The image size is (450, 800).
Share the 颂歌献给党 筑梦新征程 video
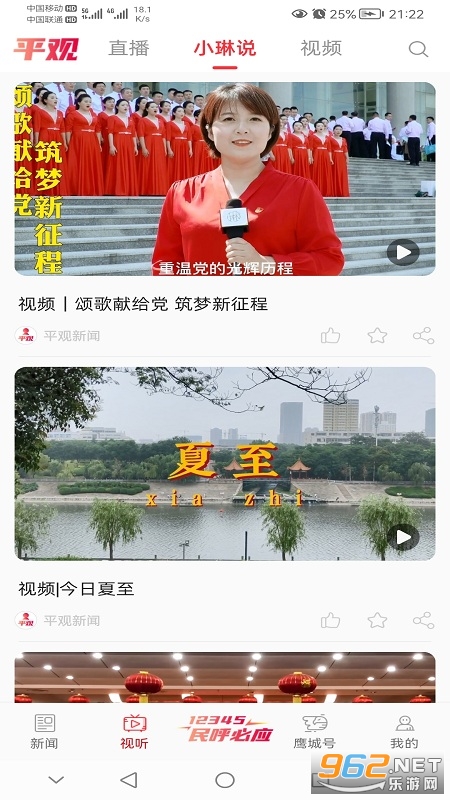tap(423, 335)
